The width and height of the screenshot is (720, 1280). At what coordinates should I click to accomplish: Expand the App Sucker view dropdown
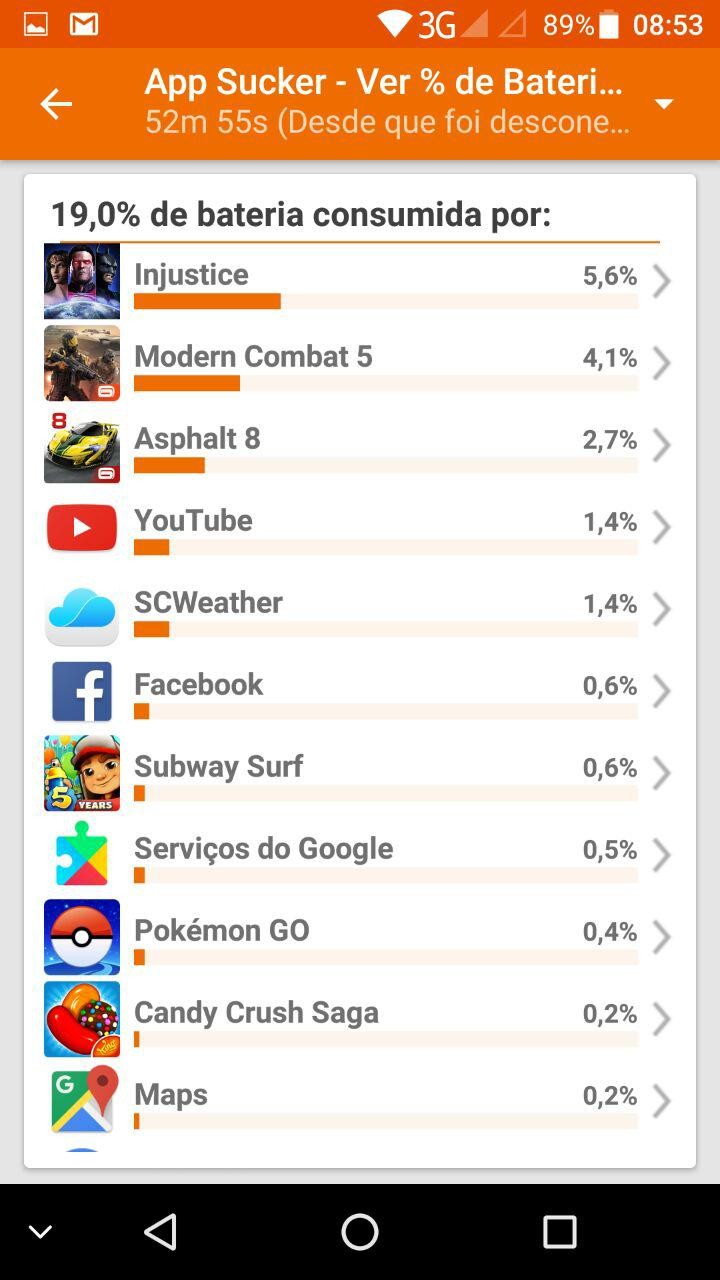[663, 104]
